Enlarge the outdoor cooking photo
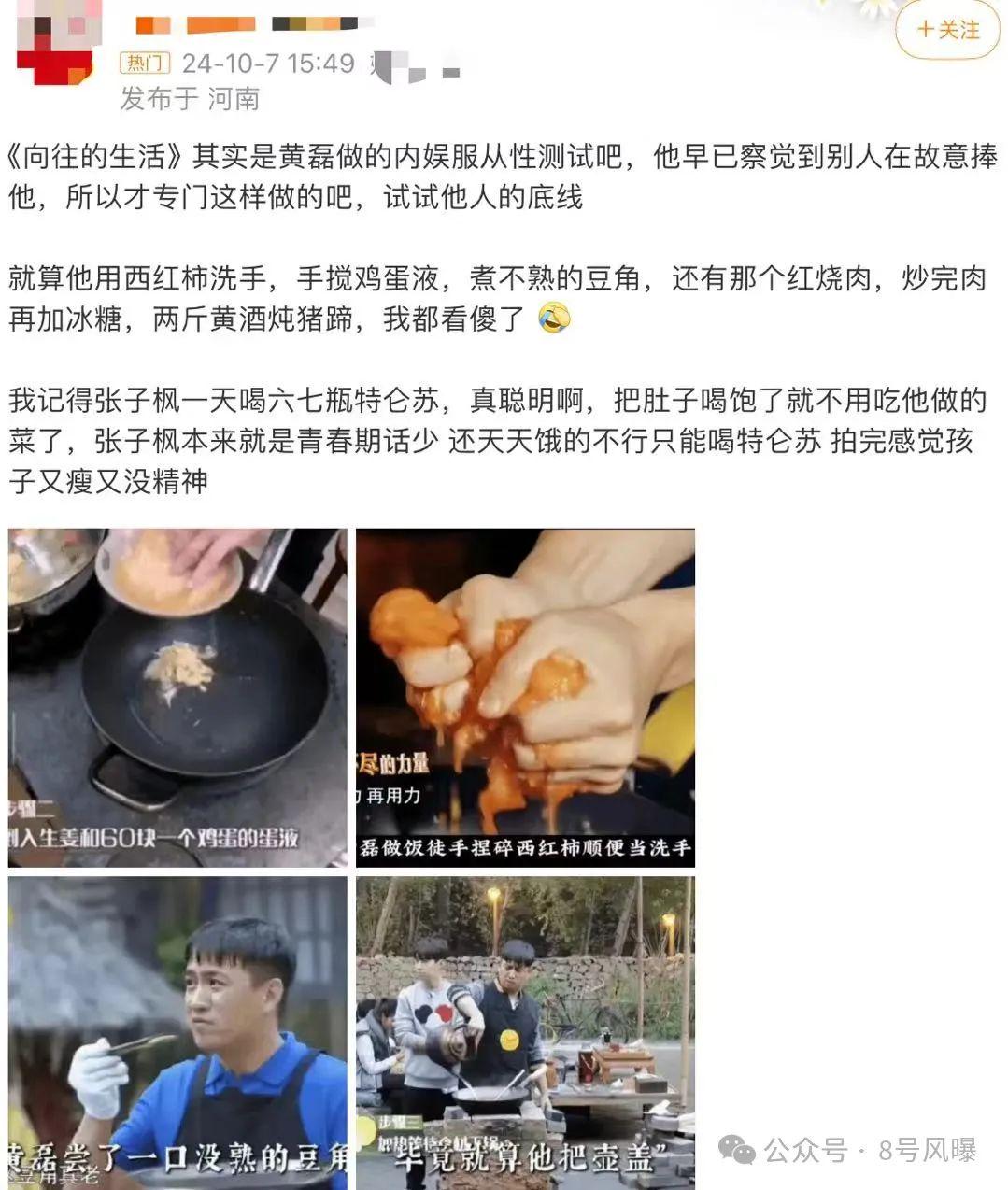 [525, 1031]
